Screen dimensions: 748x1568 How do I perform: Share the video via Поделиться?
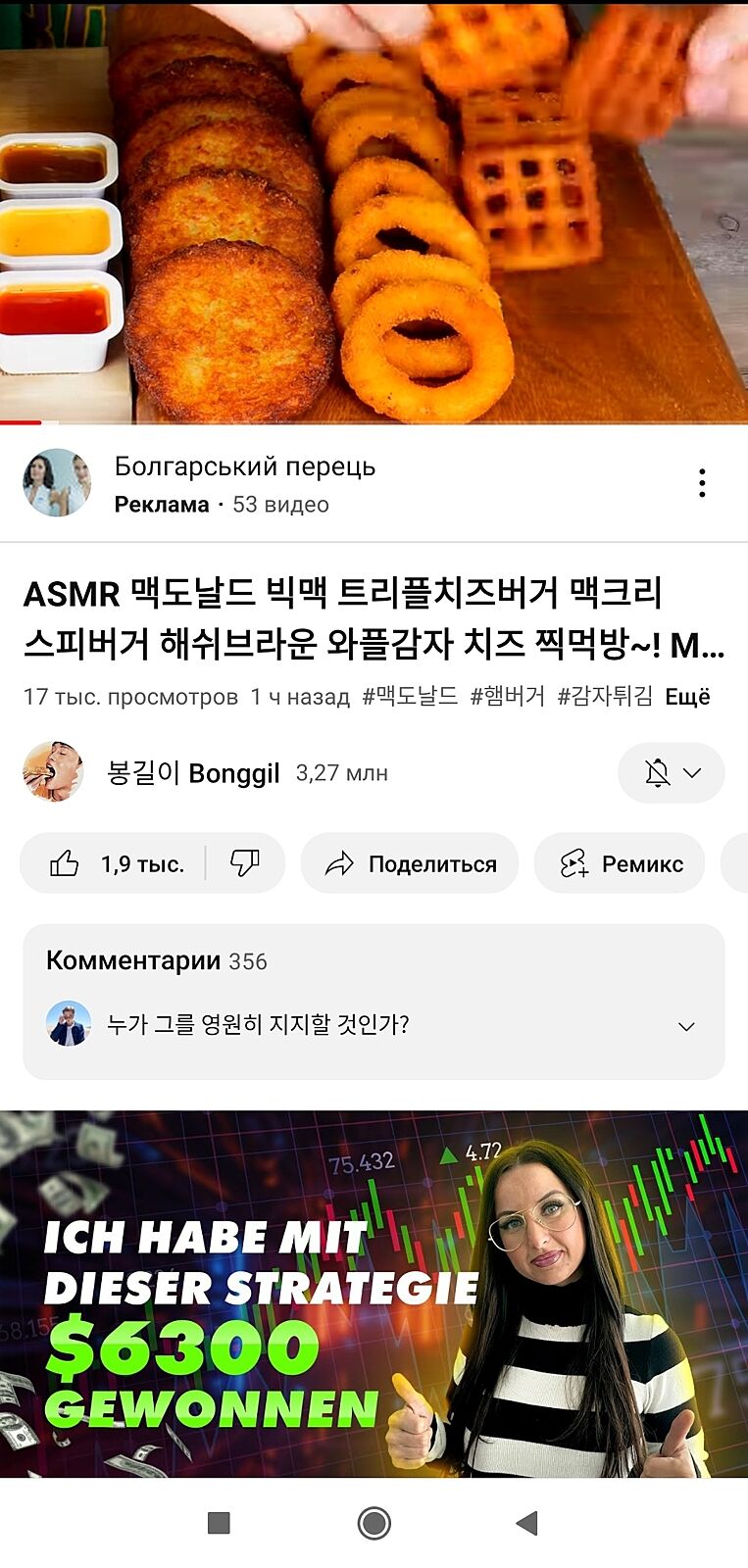pyautogui.click(x=409, y=863)
